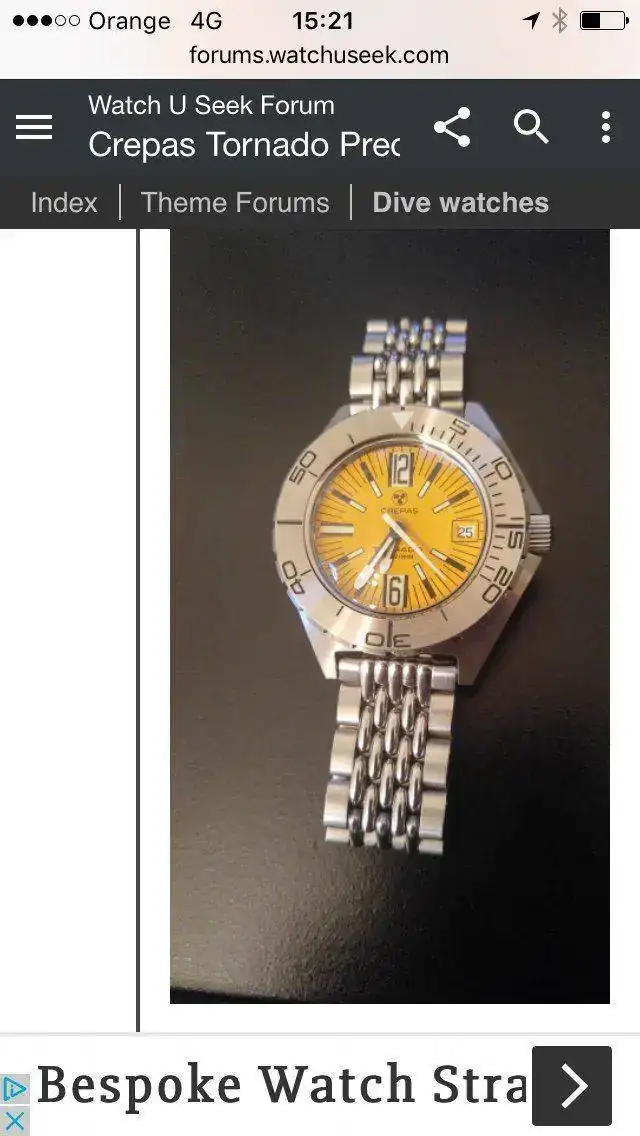Screen dimensions: 640x1136
Task: Open the forum search
Action: coord(531,127)
